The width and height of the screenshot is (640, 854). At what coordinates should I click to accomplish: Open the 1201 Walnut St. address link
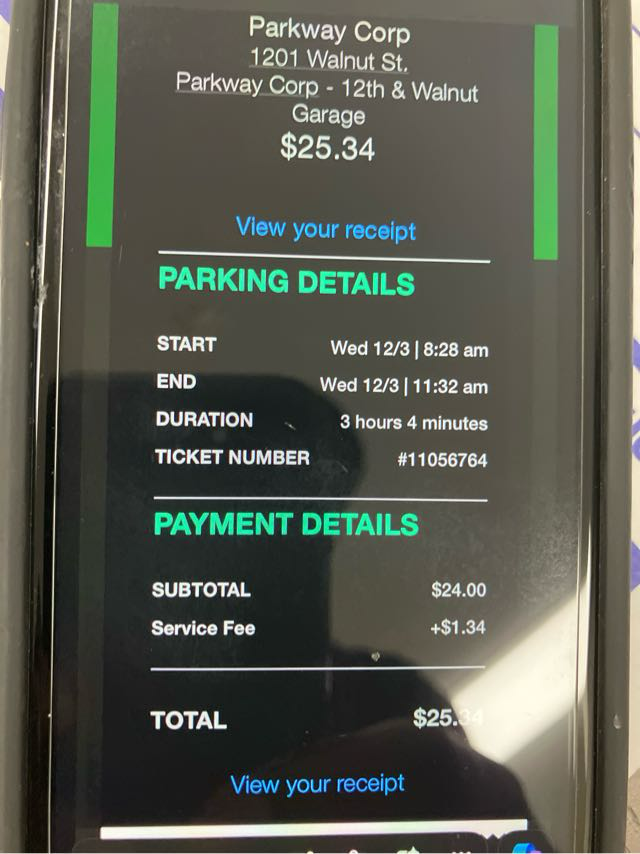pyautogui.click(x=328, y=60)
